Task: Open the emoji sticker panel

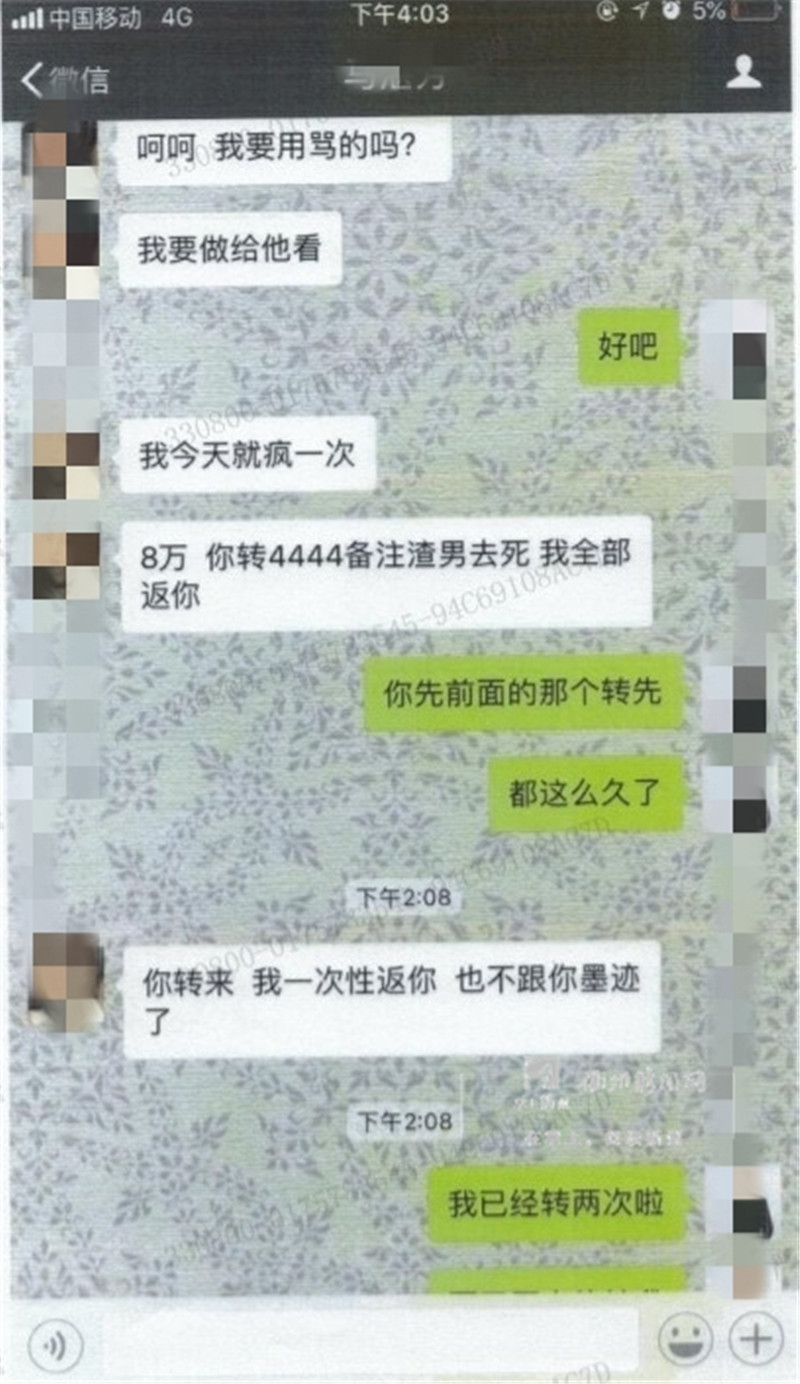Action: coord(685,1338)
